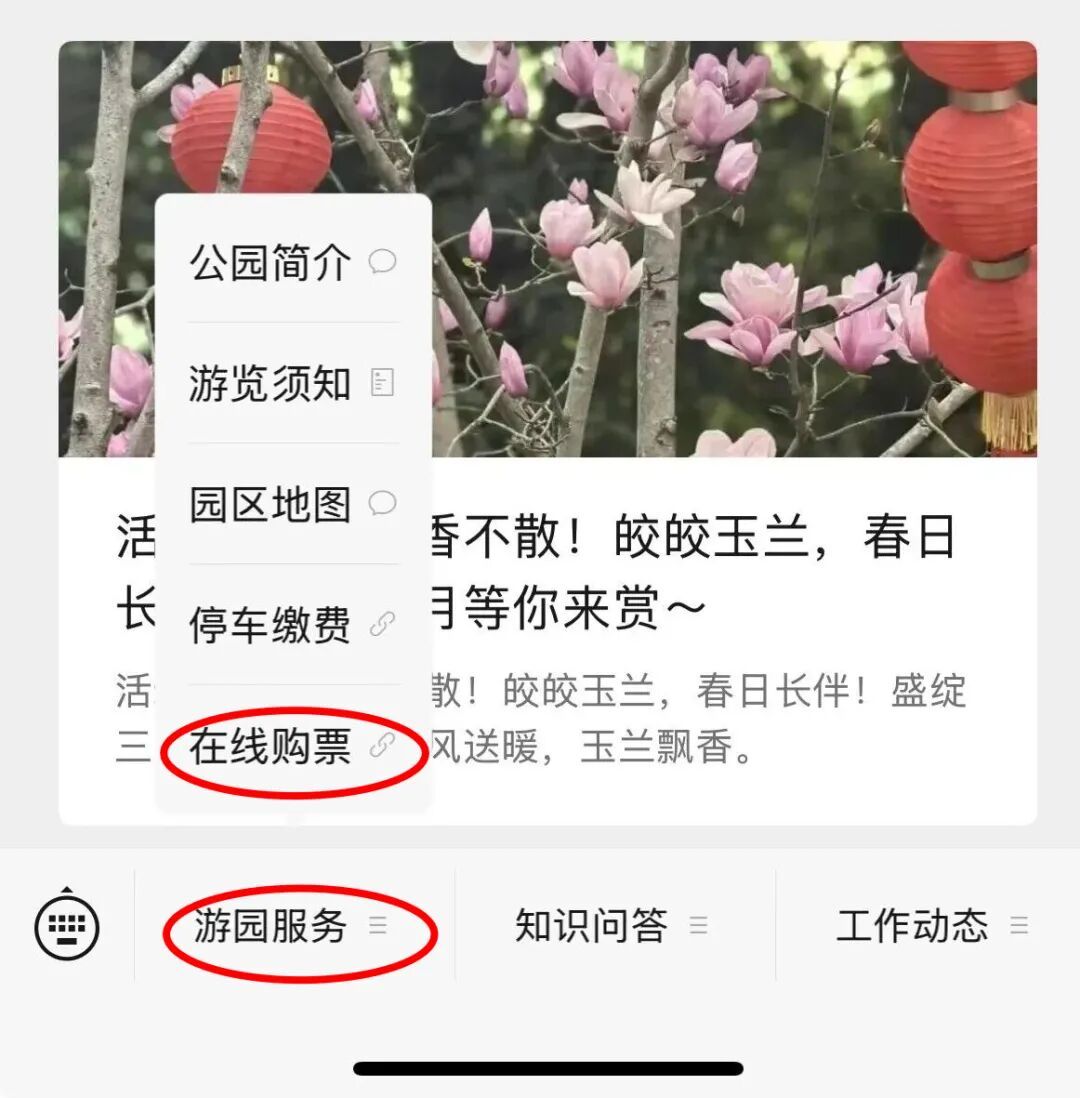This screenshot has height=1098, width=1080.
Task: Tap 在线购票 to buy tickets
Action: [x=292, y=747]
